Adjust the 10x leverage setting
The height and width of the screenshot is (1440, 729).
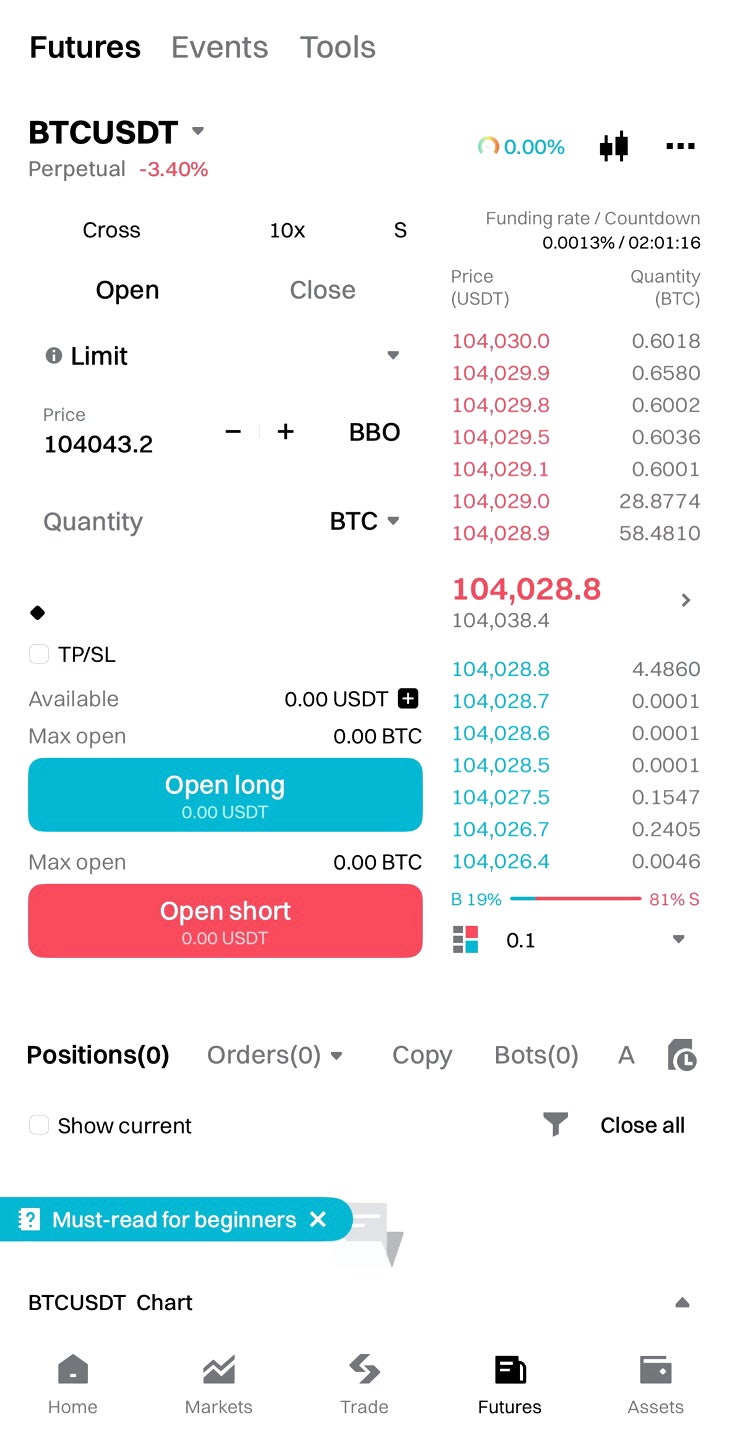287,230
